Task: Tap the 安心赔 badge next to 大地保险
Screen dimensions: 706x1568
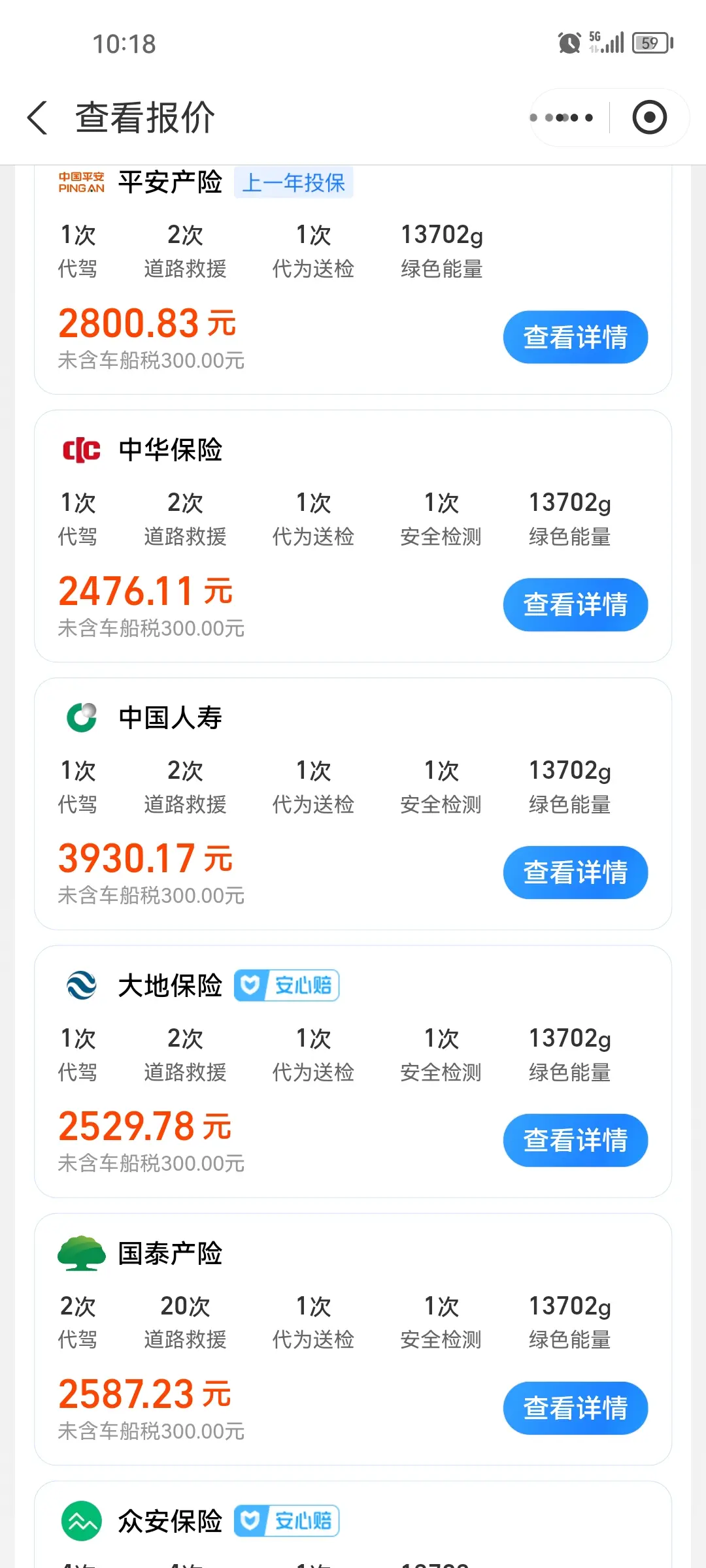Action: click(287, 985)
